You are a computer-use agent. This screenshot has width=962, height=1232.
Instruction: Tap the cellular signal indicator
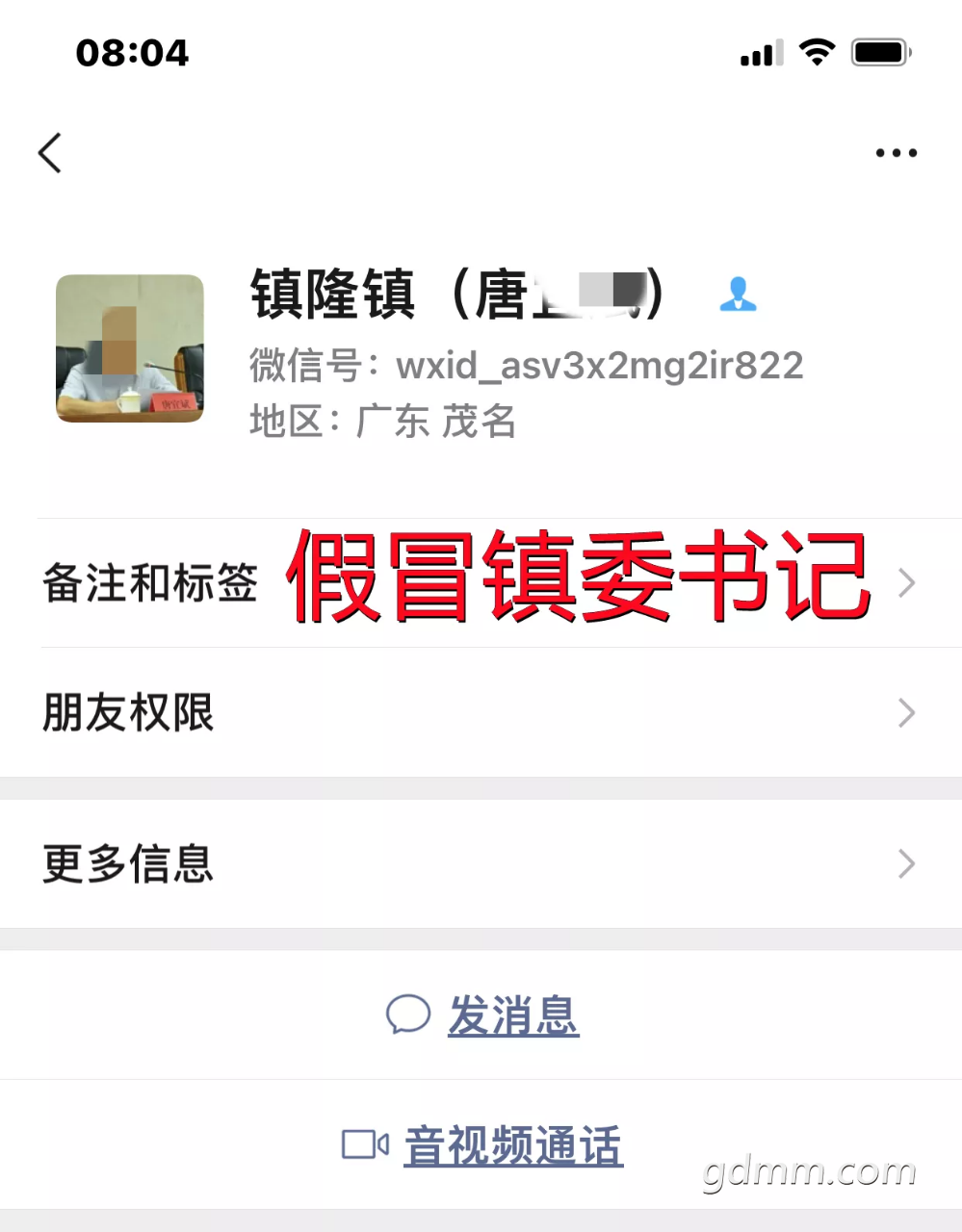click(x=759, y=55)
